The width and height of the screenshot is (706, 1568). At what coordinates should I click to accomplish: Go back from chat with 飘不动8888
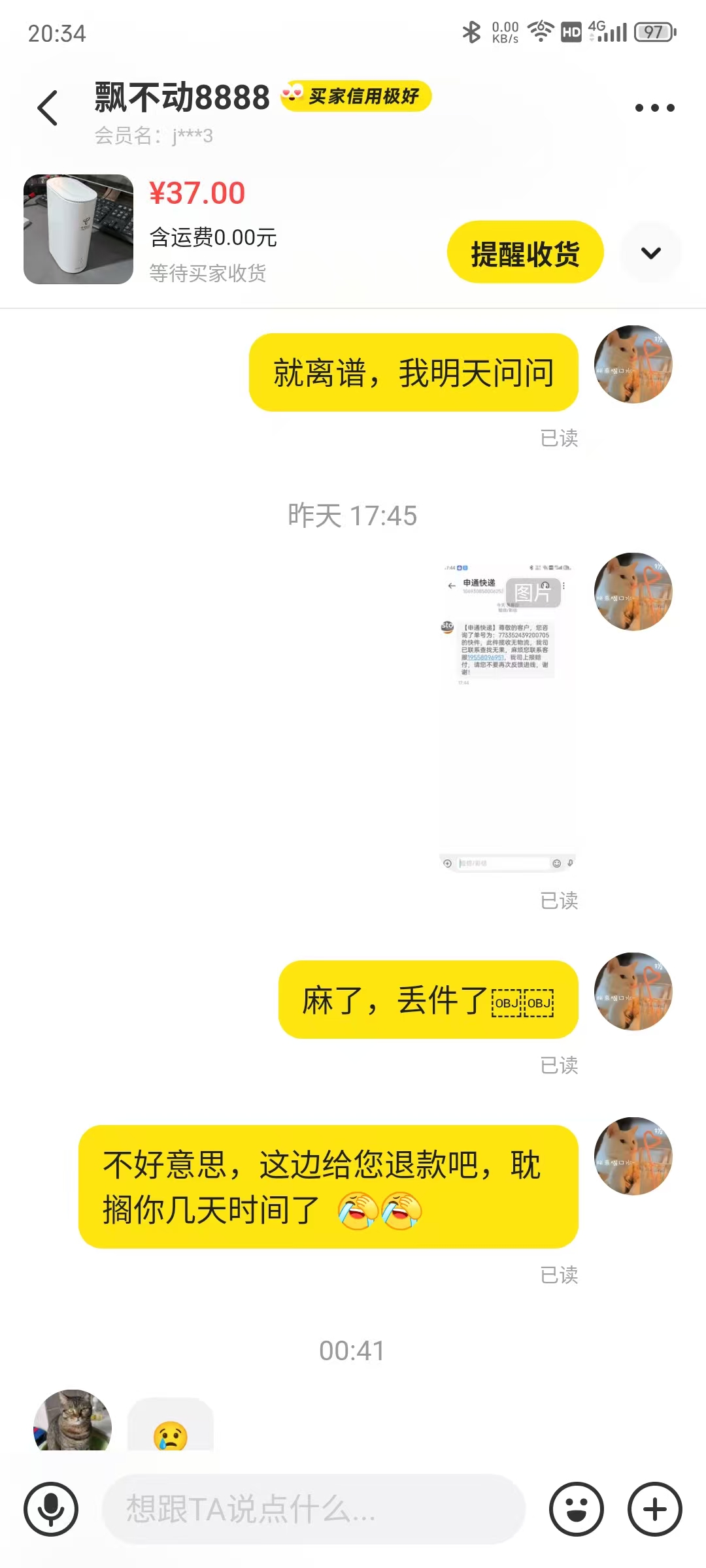tap(48, 108)
